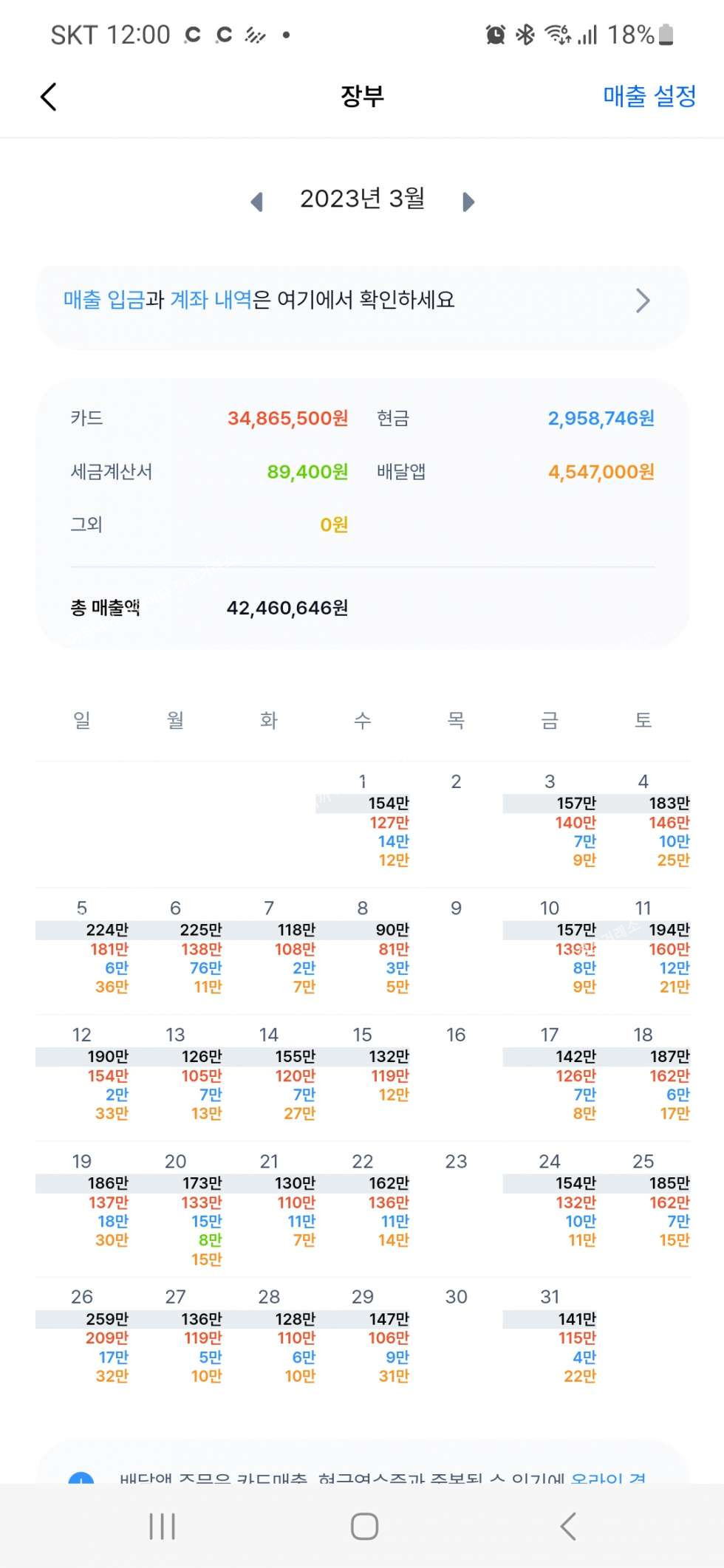The height and width of the screenshot is (1568, 724).
Task: Go to the previous month
Action: [x=257, y=202]
